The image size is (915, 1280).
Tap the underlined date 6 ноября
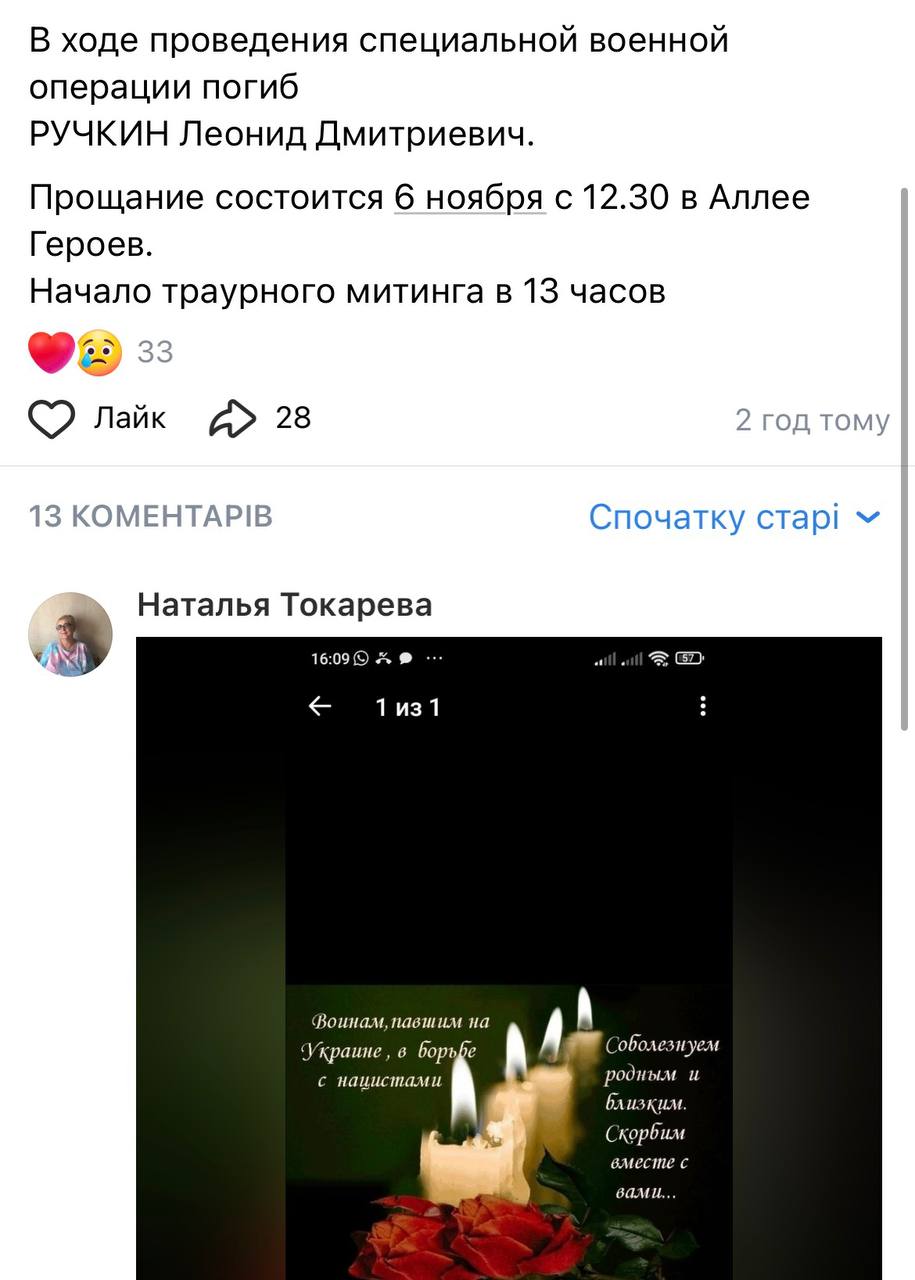[469, 198]
